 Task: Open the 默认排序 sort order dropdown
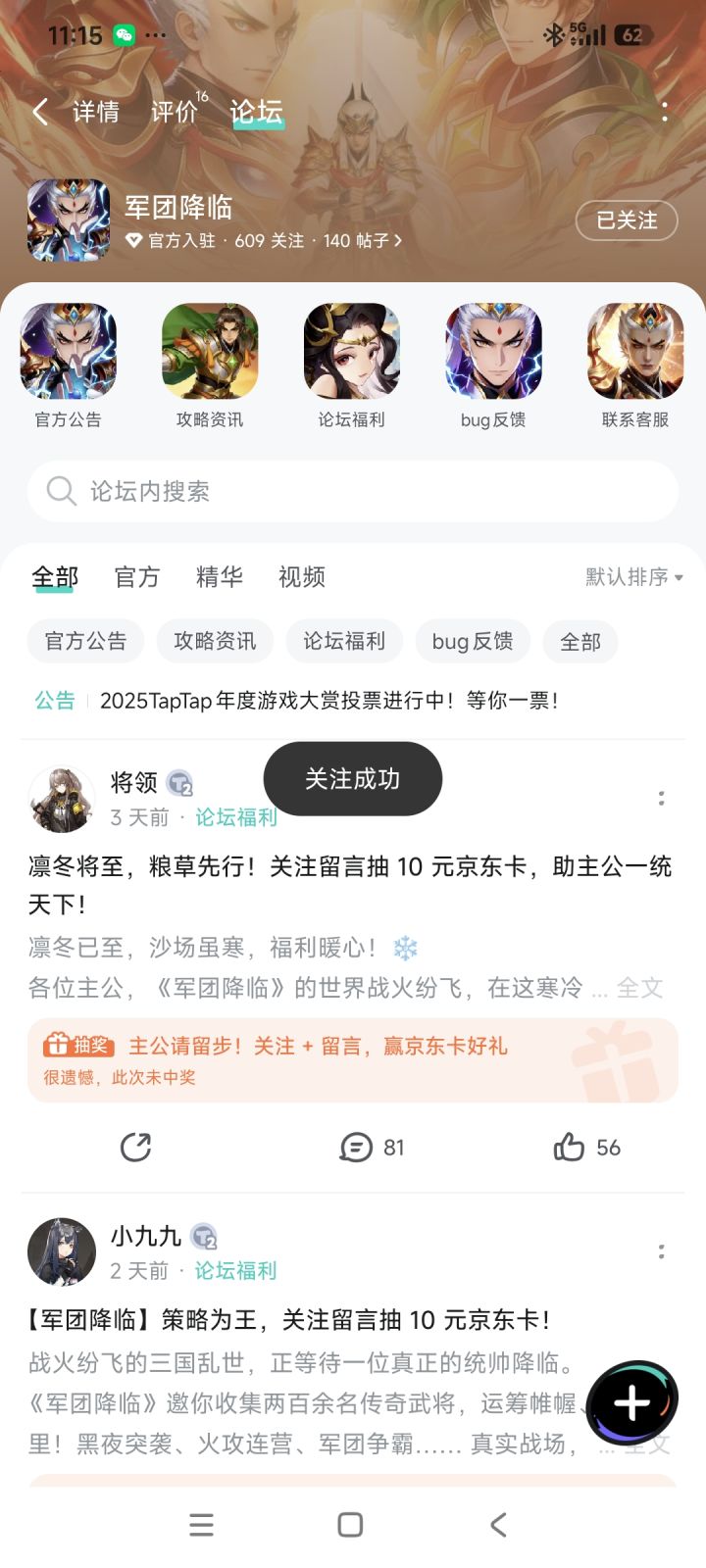pyautogui.click(x=632, y=577)
